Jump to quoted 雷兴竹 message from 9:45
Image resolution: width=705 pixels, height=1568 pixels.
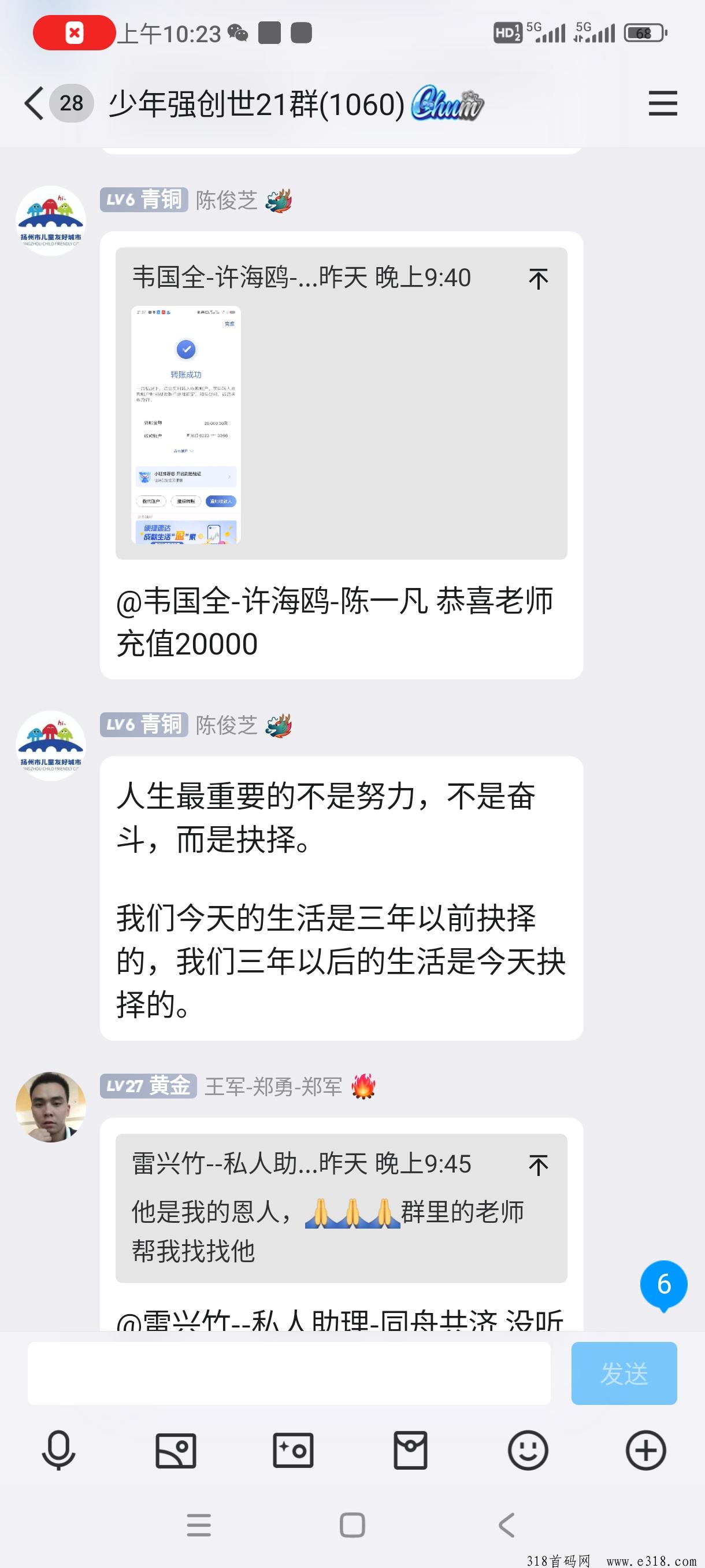tap(538, 1165)
